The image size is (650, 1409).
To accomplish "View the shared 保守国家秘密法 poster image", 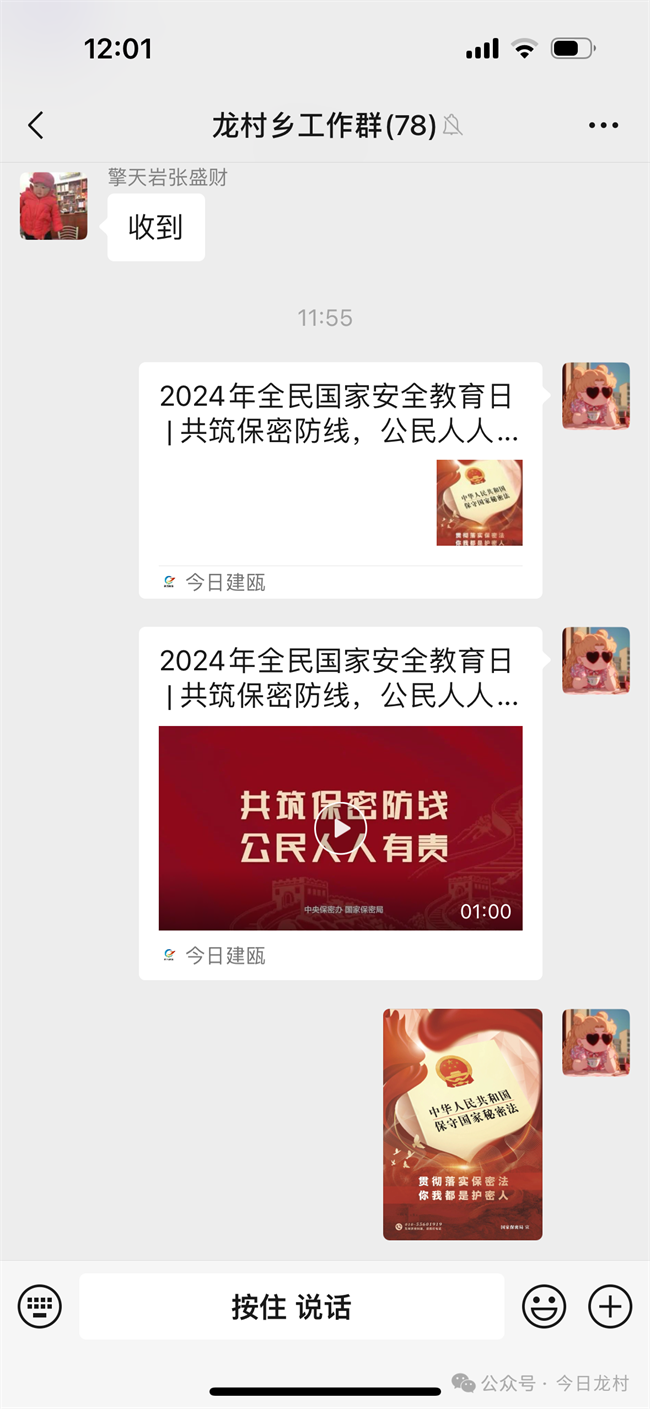I will pyautogui.click(x=462, y=1124).
